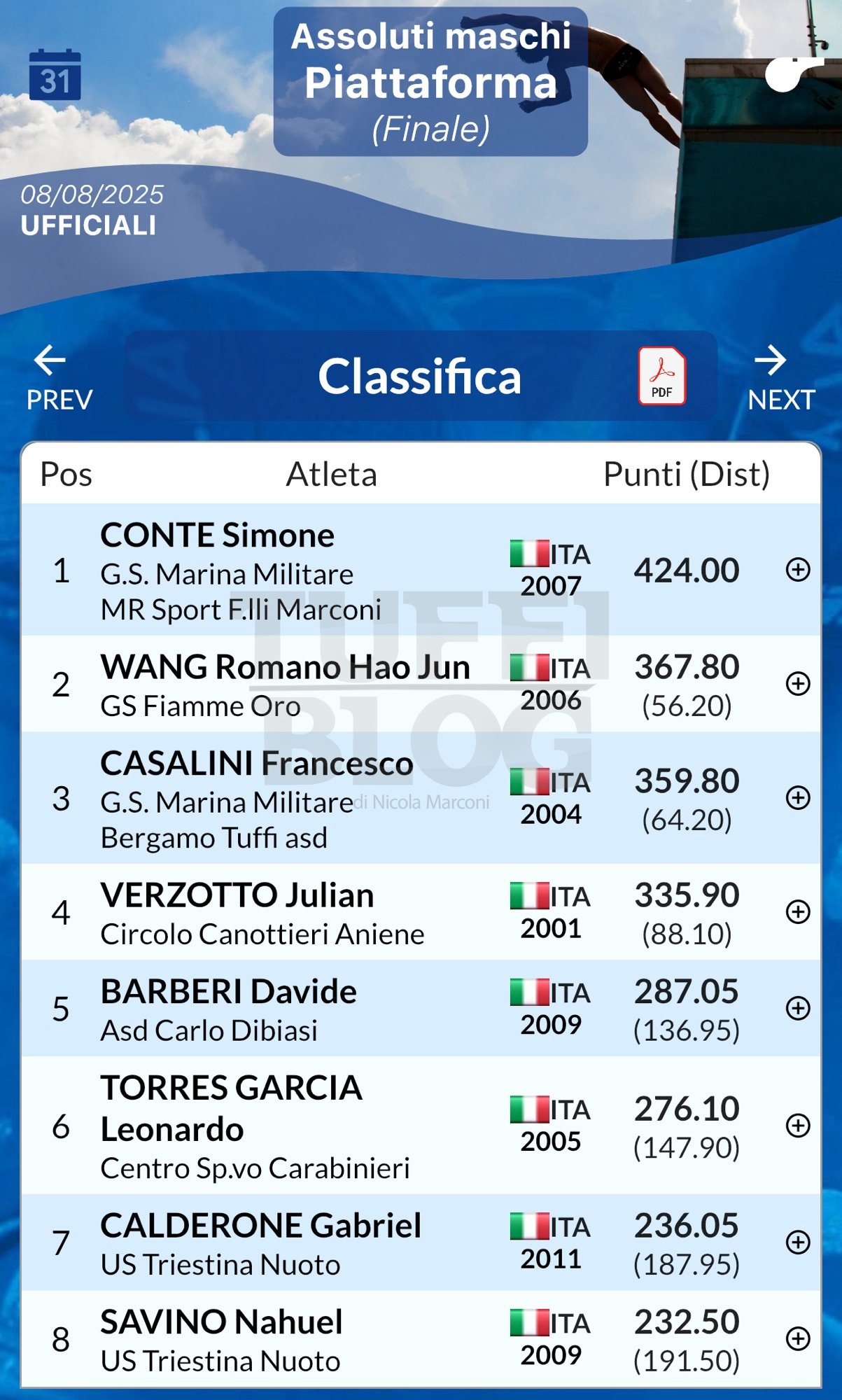Expand details for WANG Romano Hao Jun
842x1400 pixels.
point(798,684)
